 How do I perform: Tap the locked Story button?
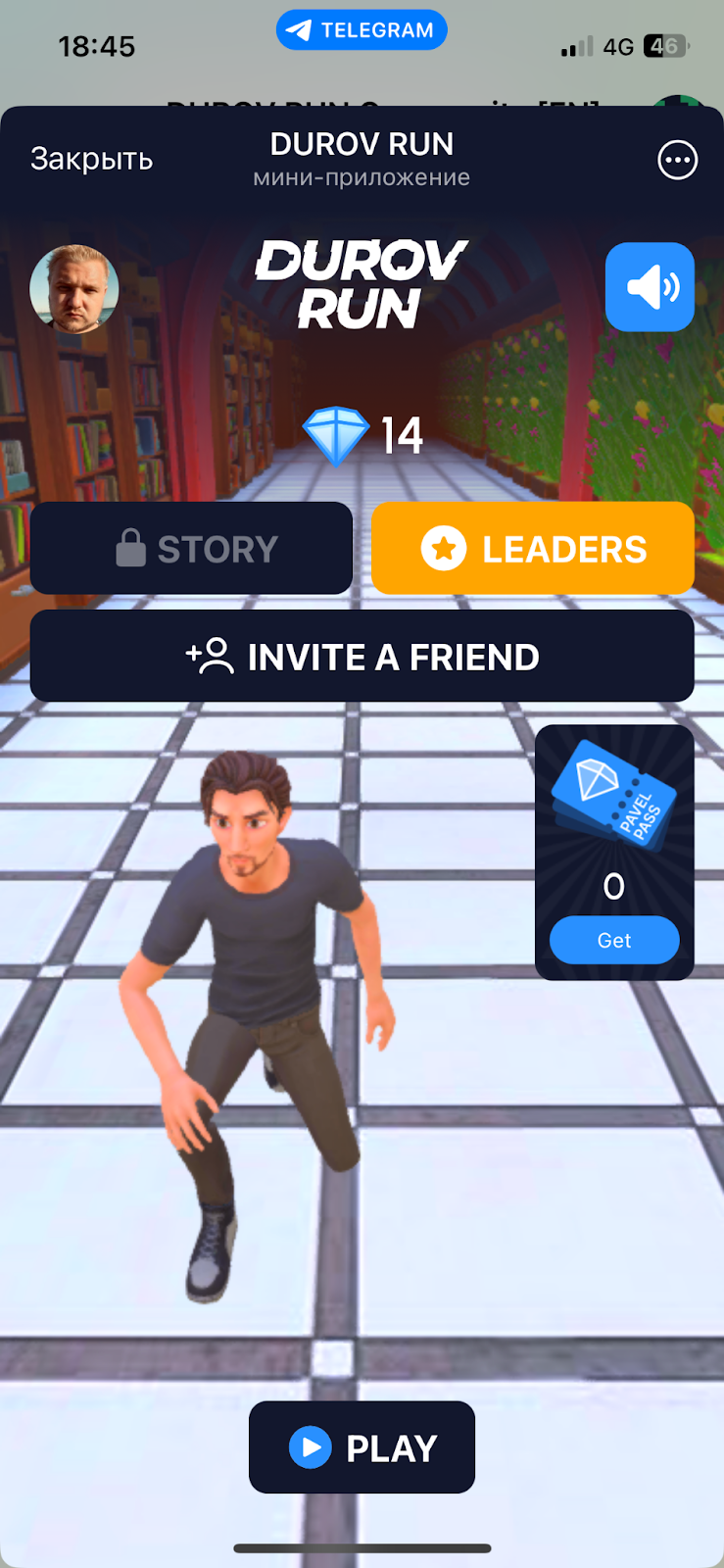[x=192, y=549]
